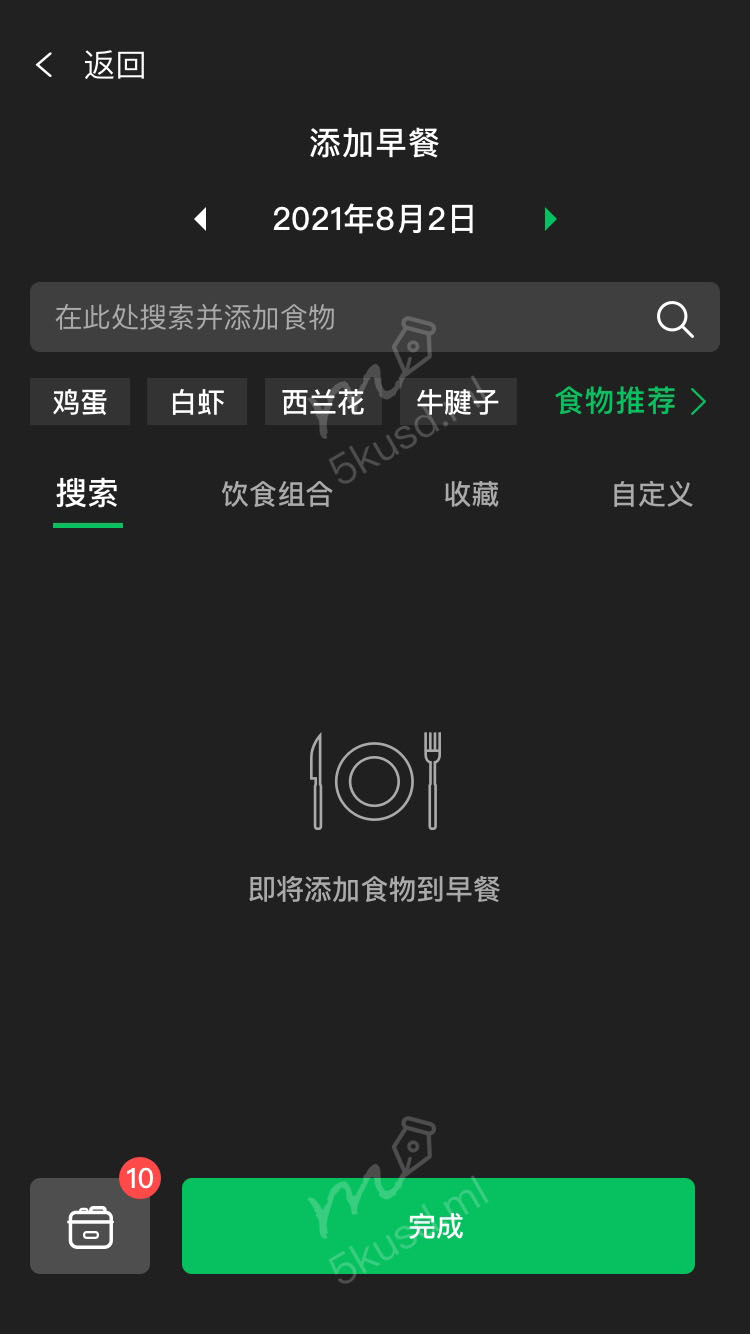Switch to the 搜索 tab
This screenshot has width=750, height=1334.
tap(87, 494)
